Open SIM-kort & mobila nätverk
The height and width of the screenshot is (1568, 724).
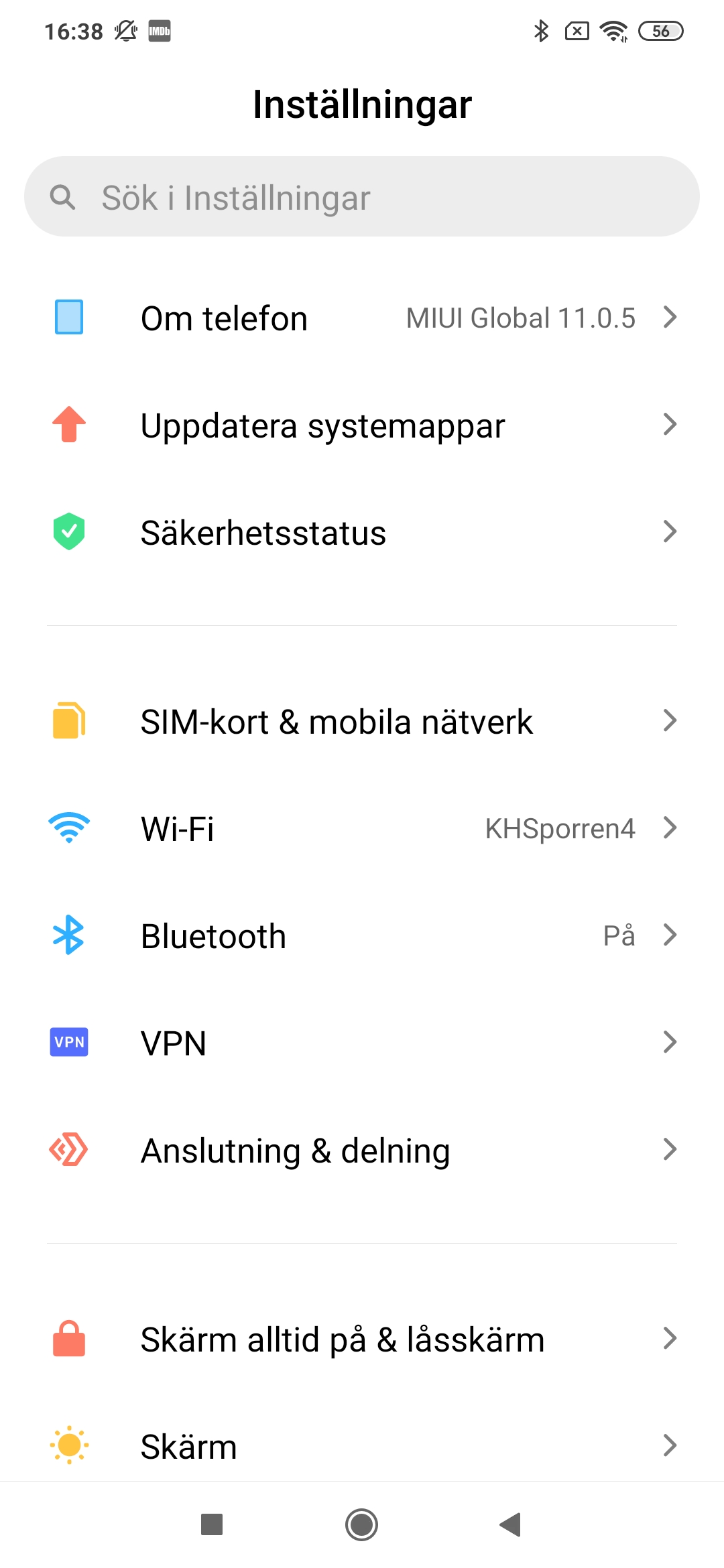coord(362,722)
